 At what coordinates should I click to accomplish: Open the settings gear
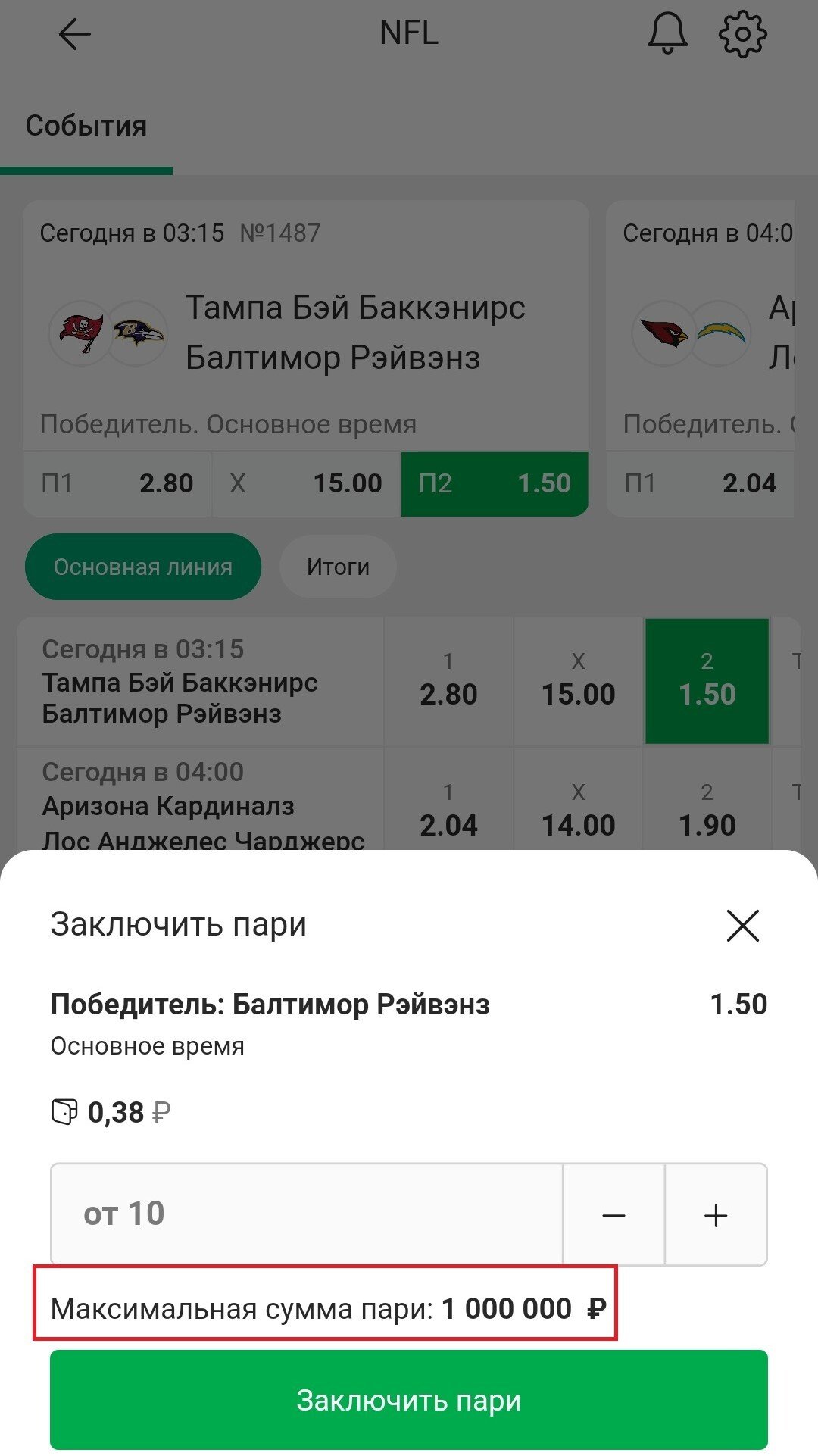pyautogui.click(x=742, y=34)
